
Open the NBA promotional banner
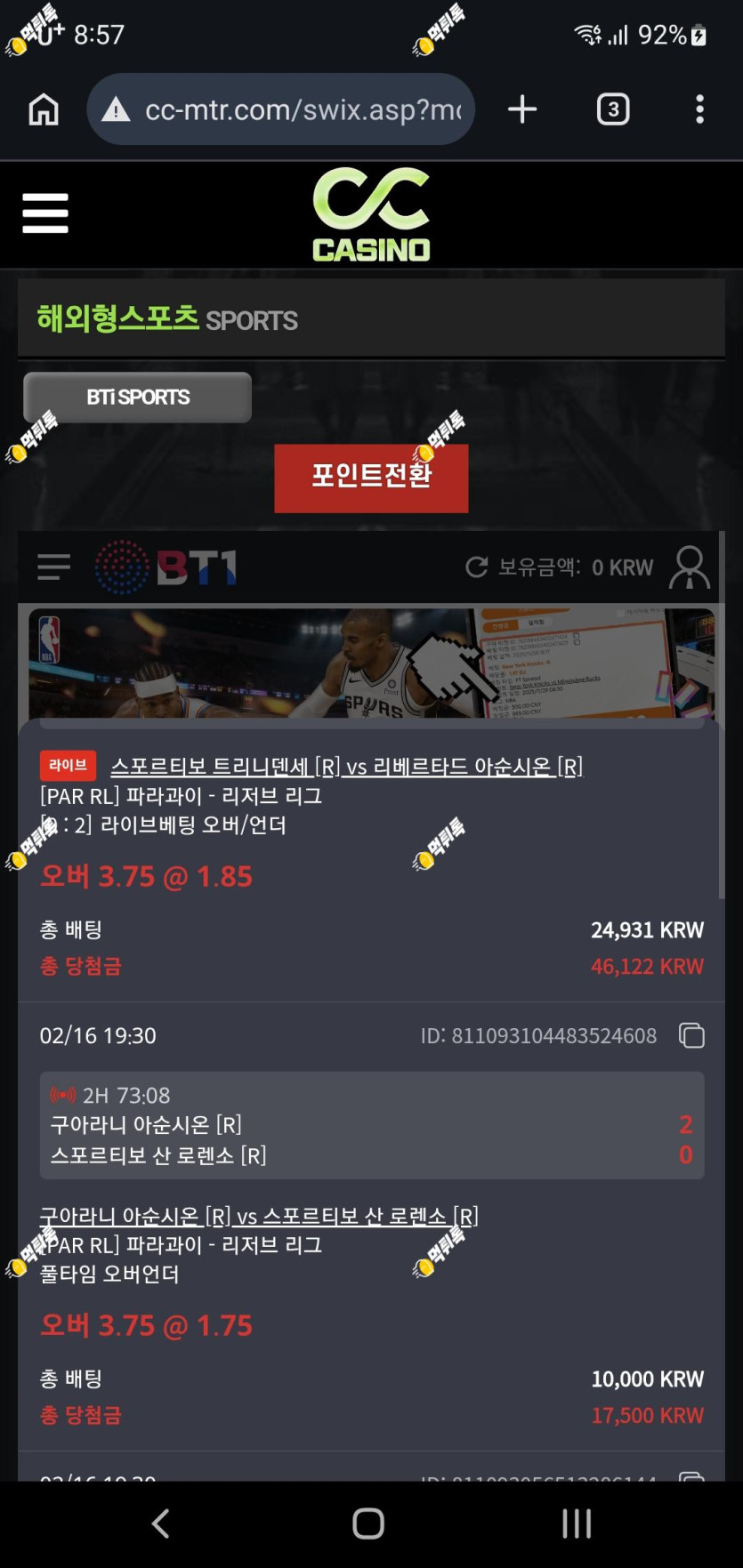click(x=371, y=663)
